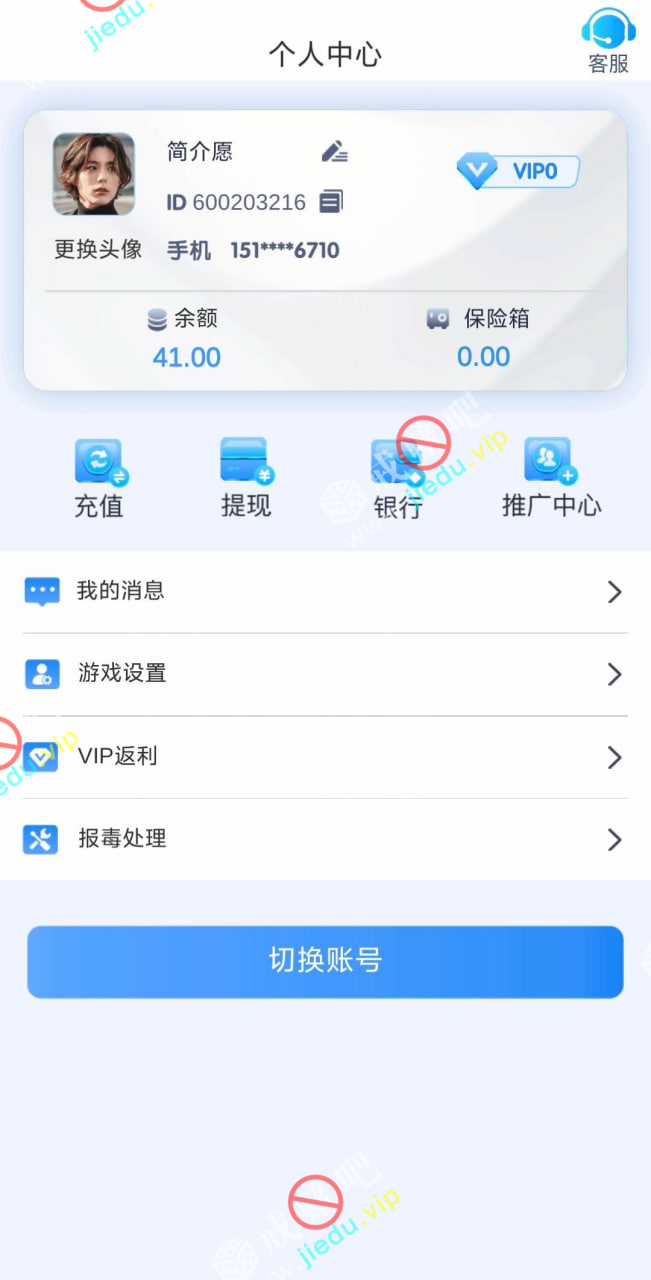Tap 更换头像 to change the avatar
The height and width of the screenshot is (1280, 651).
(x=97, y=249)
